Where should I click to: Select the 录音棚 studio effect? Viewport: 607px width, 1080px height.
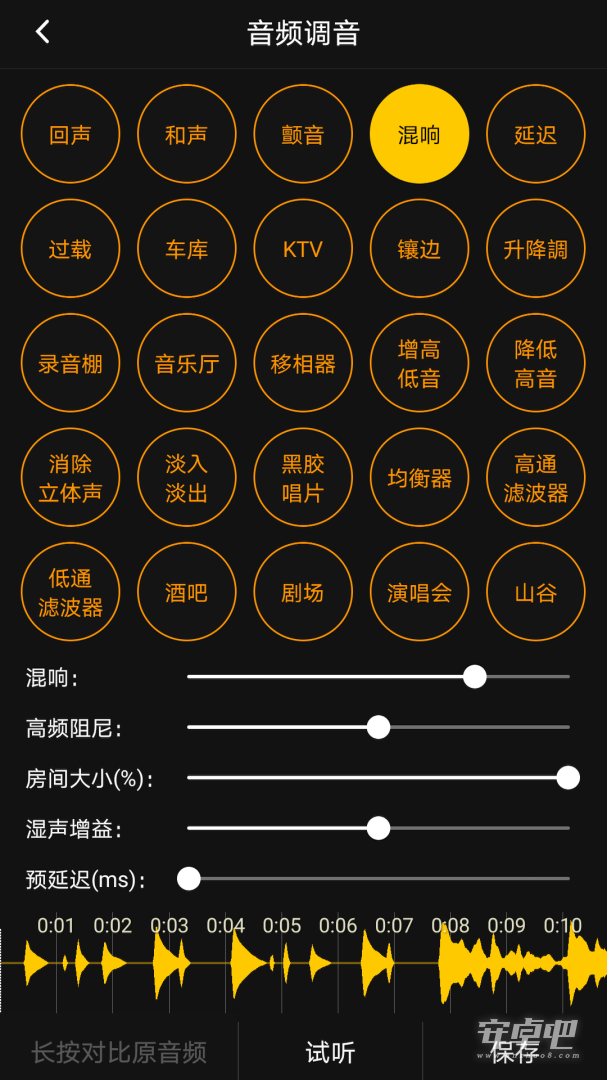click(x=70, y=363)
